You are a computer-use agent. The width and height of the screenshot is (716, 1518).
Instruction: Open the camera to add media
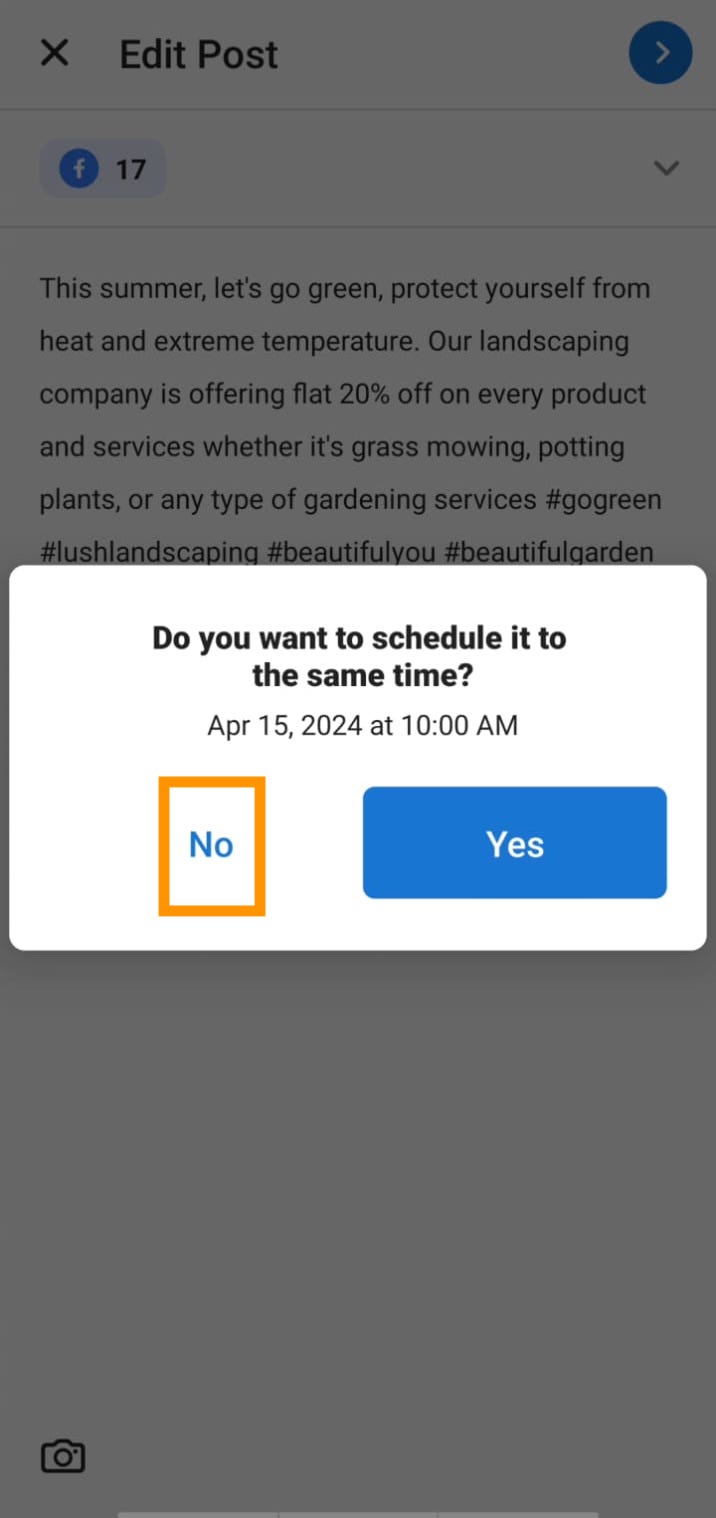click(x=63, y=1456)
